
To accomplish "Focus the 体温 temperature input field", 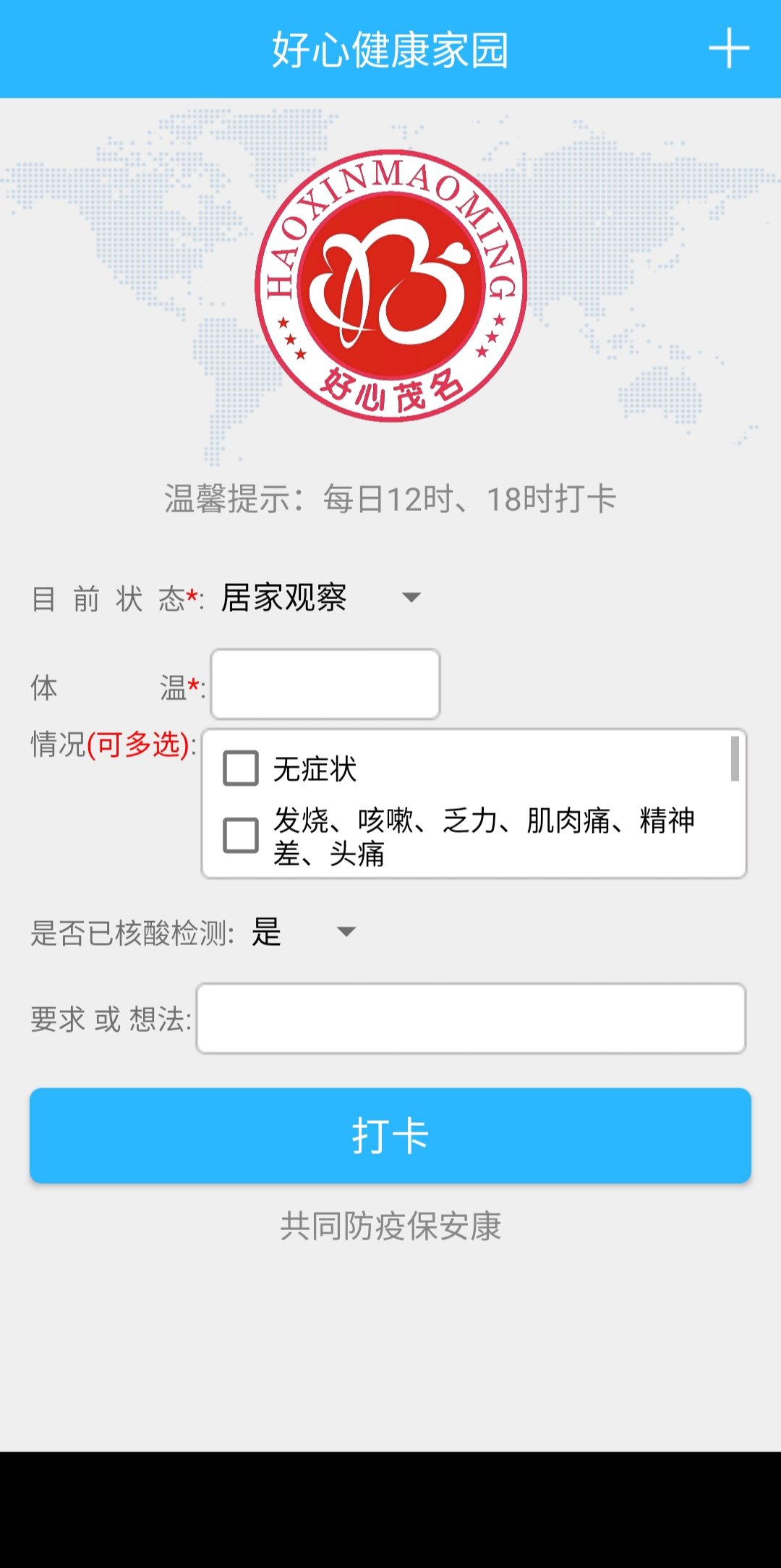I will (325, 685).
